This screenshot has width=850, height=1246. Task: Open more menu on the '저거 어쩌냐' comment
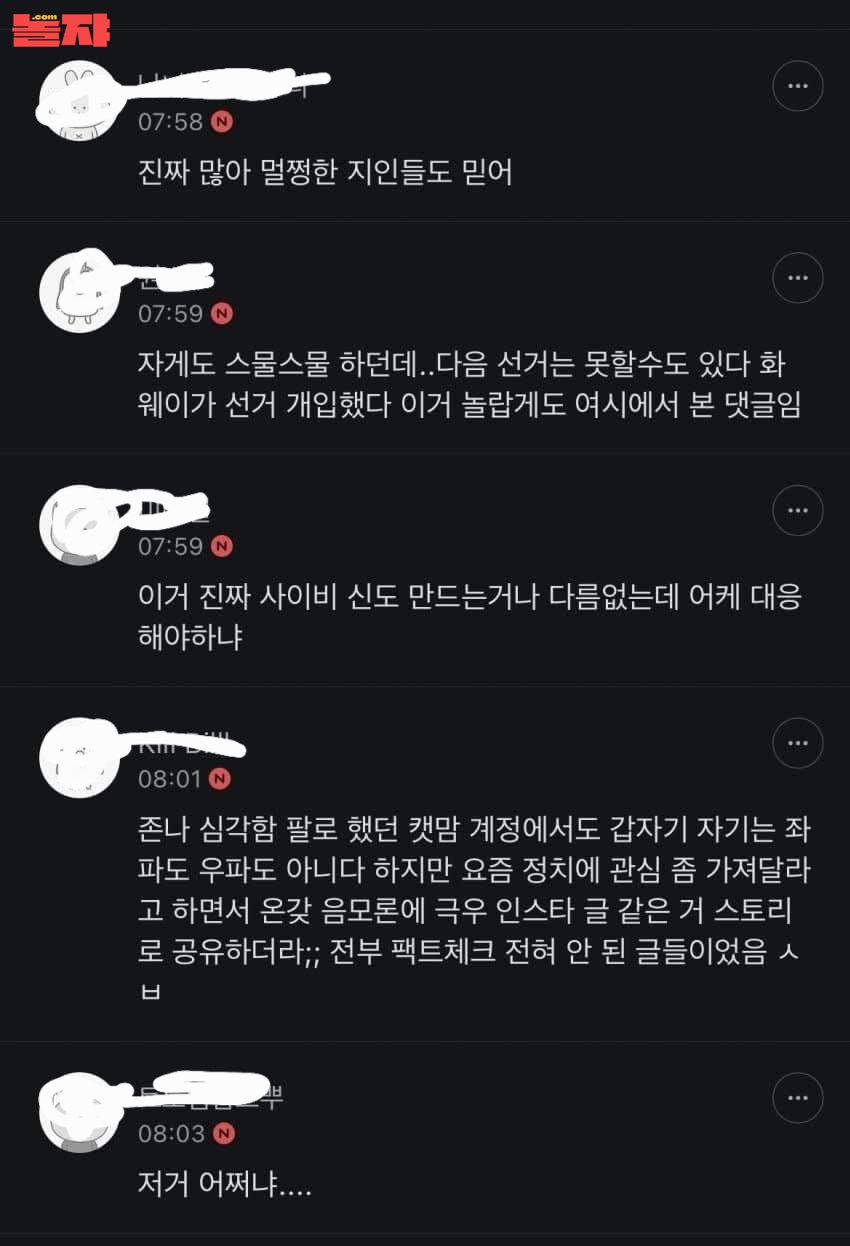(797, 1098)
